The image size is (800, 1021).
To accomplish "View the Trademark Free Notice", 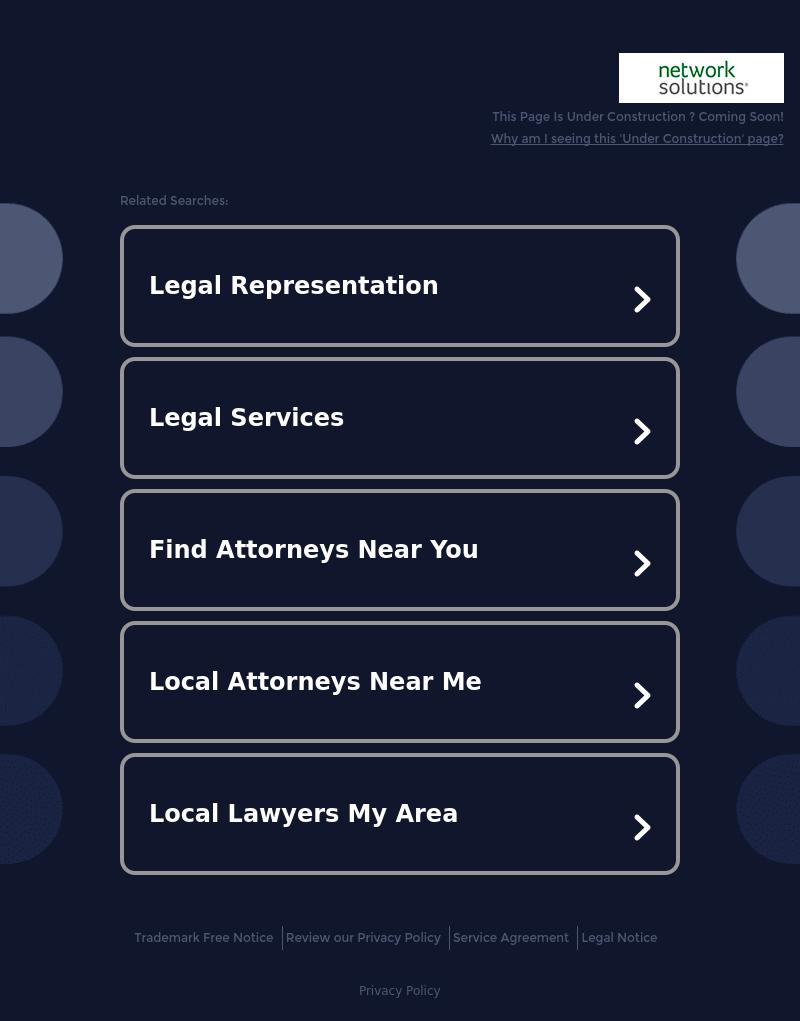I will point(204,938).
